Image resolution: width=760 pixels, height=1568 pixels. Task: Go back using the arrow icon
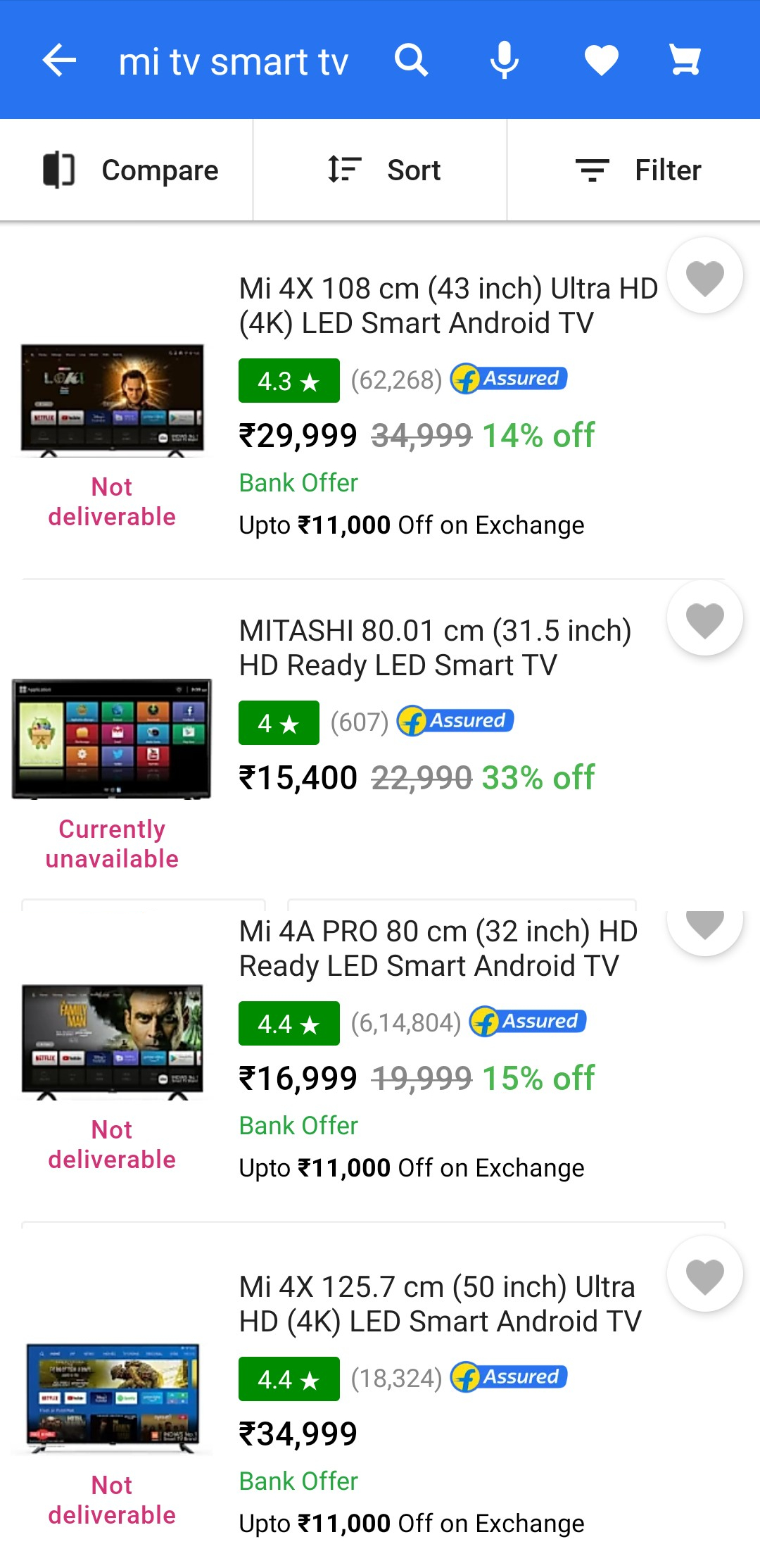[x=59, y=61]
